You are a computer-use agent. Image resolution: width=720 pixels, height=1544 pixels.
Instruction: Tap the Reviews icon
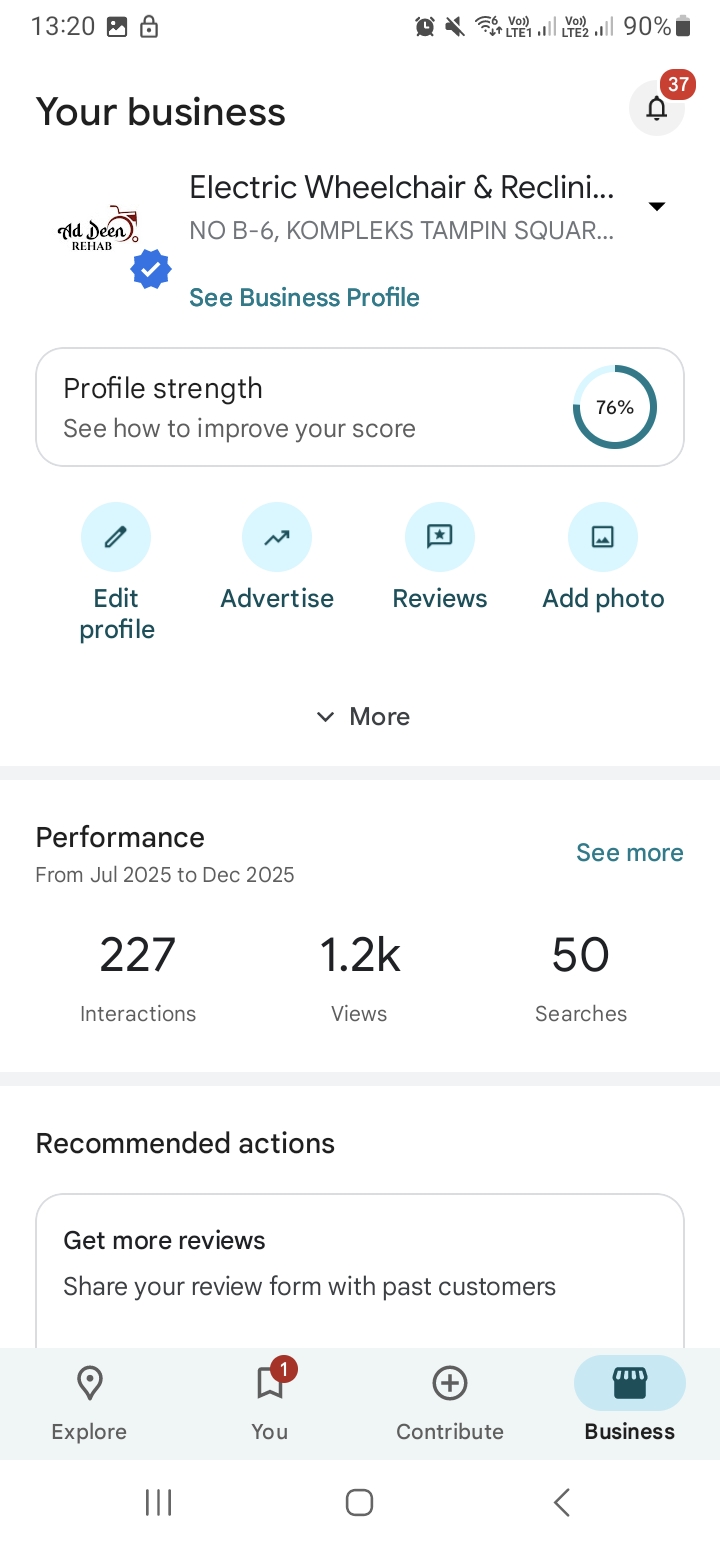point(439,536)
